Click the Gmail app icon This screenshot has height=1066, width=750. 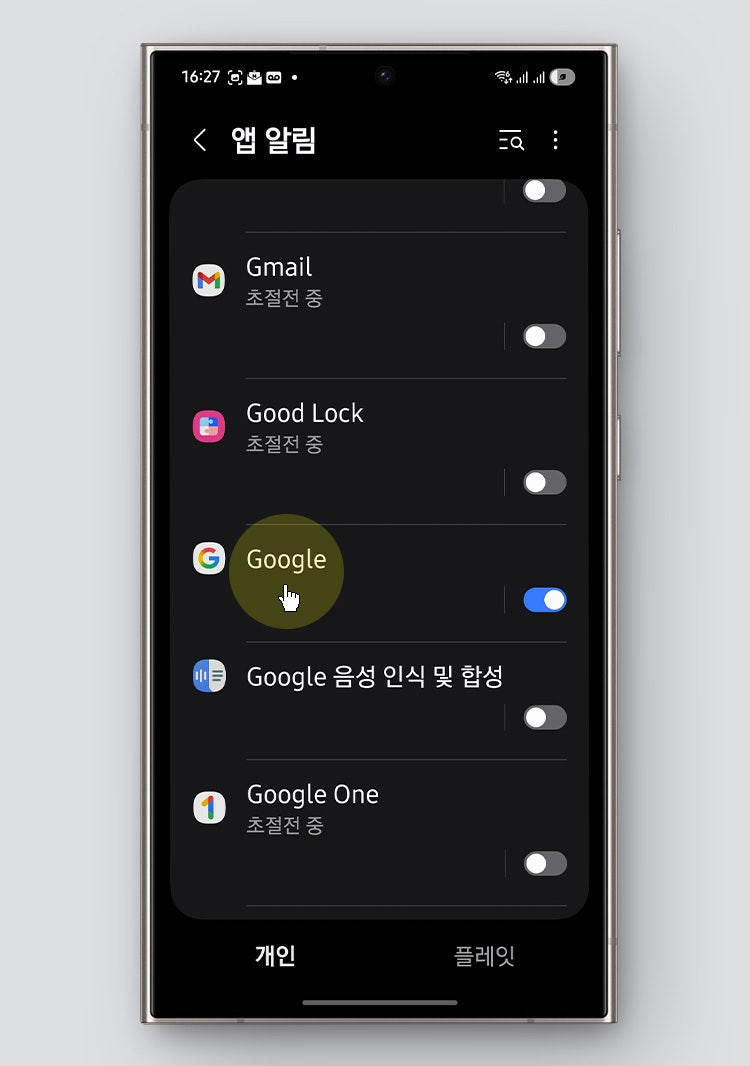point(209,280)
